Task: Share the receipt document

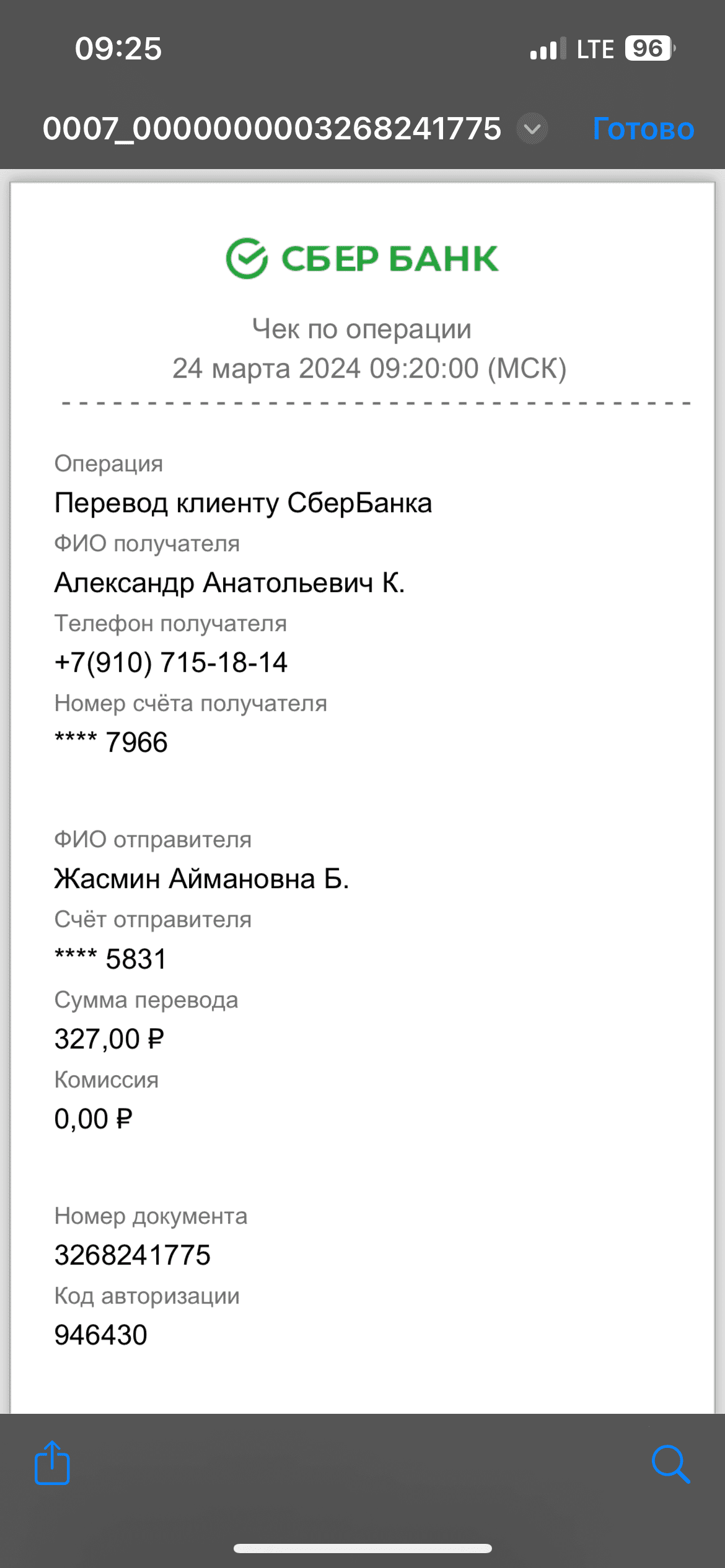Action: (x=52, y=1463)
